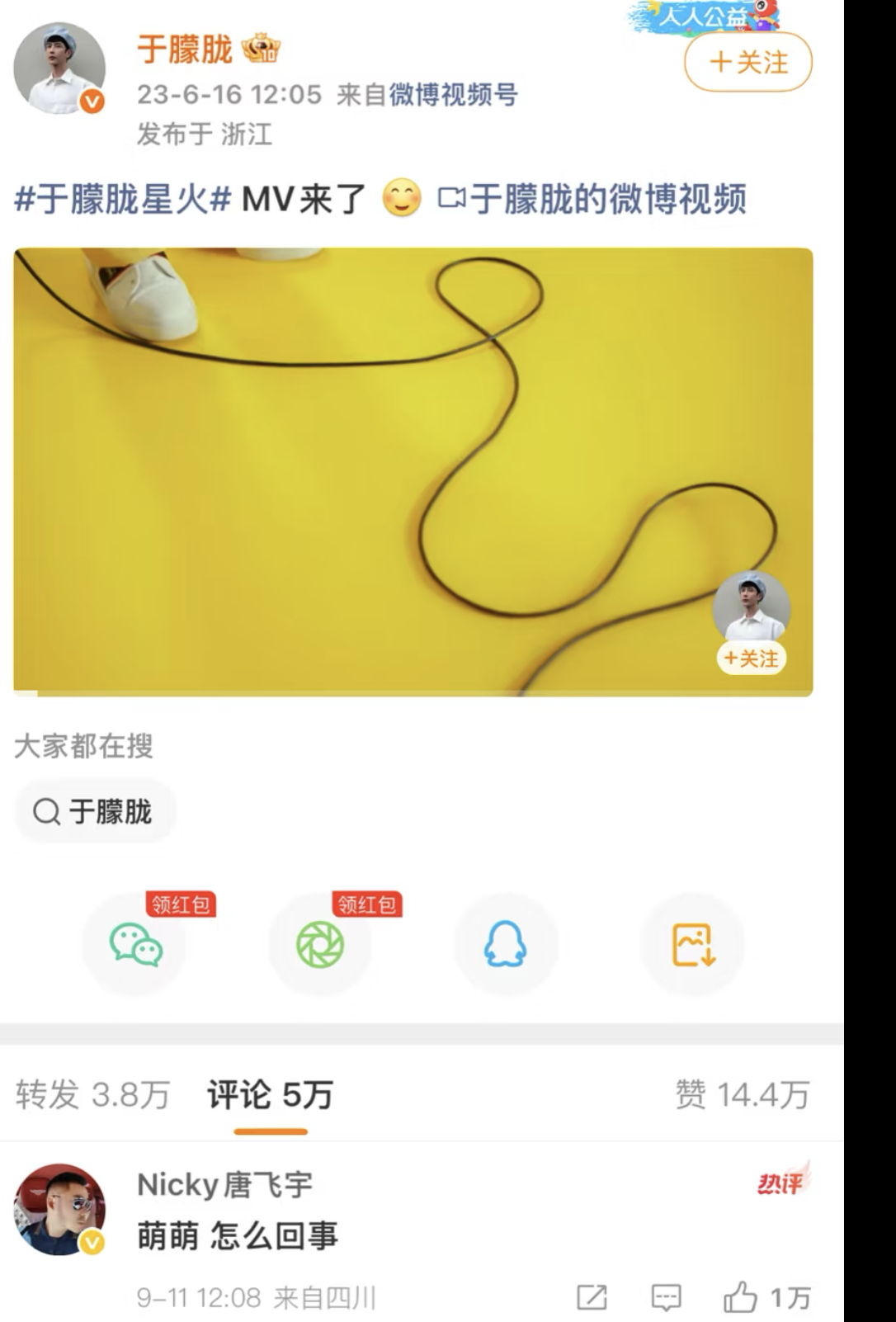The image size is (896, 1322).
Task: Follow 于朦胧 with the top 关注 button
Action: (747, 63)
